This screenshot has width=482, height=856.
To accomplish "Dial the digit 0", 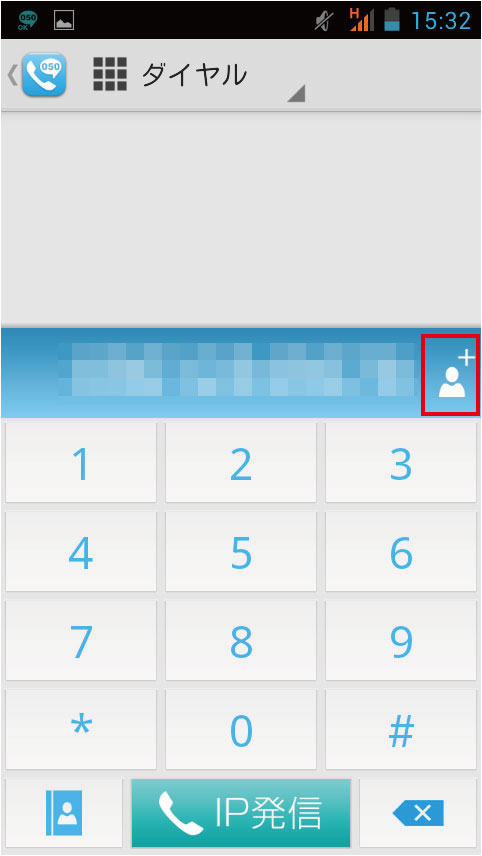I will point(241,729).
